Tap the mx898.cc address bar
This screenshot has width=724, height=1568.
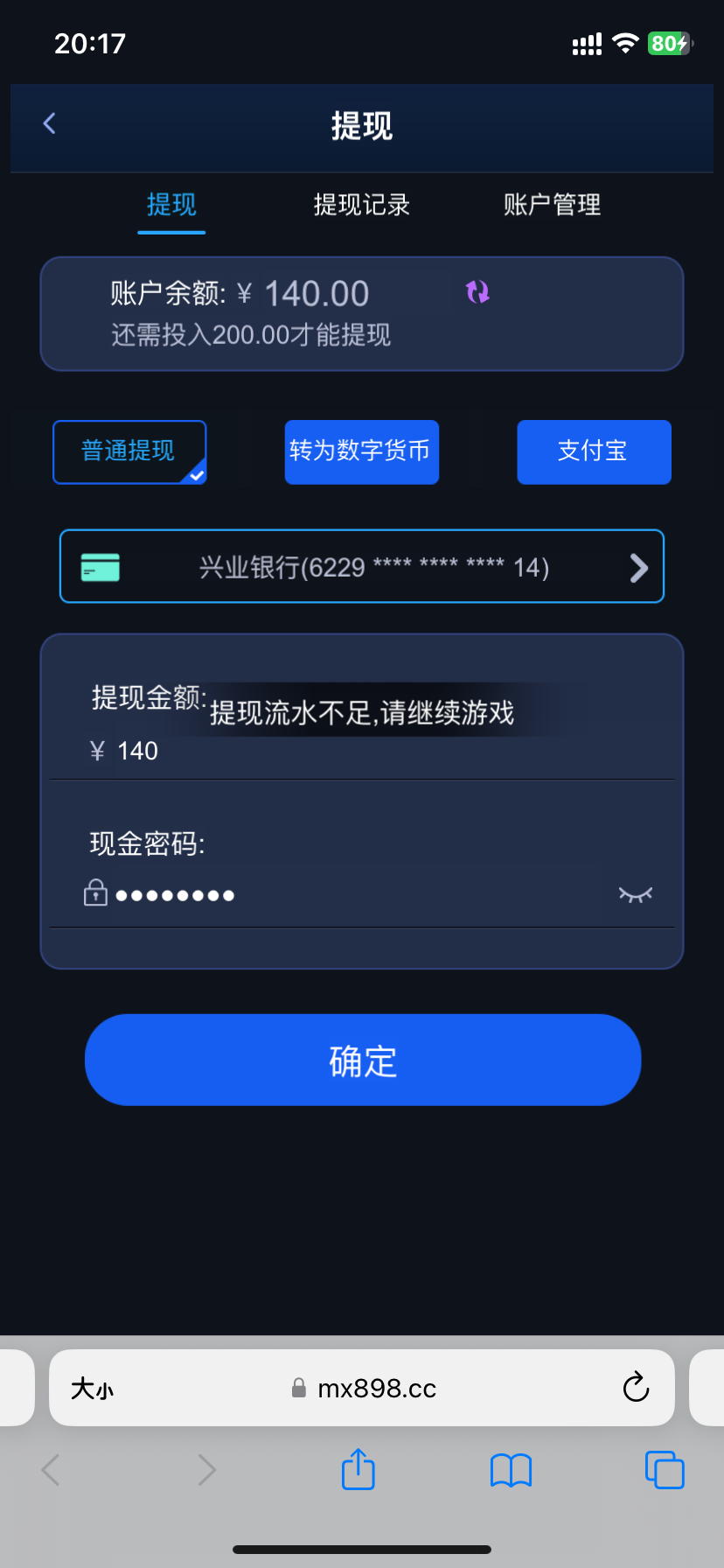tap(376, 1389)
